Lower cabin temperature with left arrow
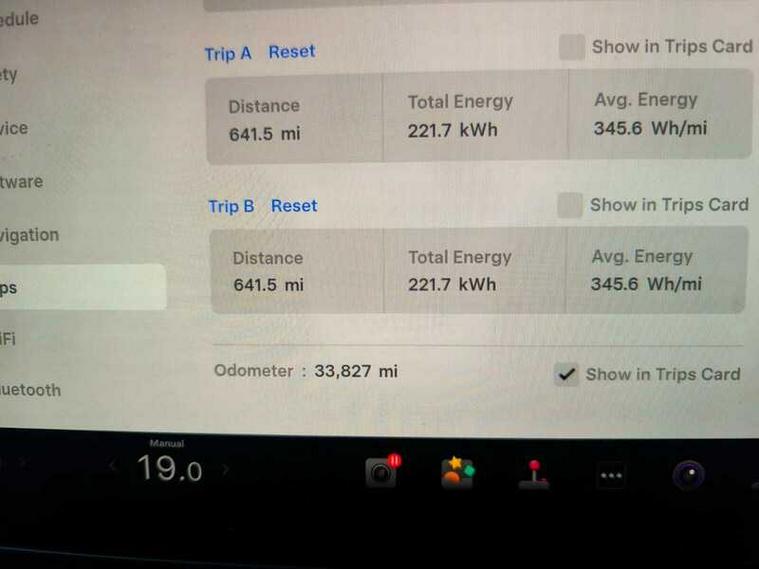 (113, 466)
